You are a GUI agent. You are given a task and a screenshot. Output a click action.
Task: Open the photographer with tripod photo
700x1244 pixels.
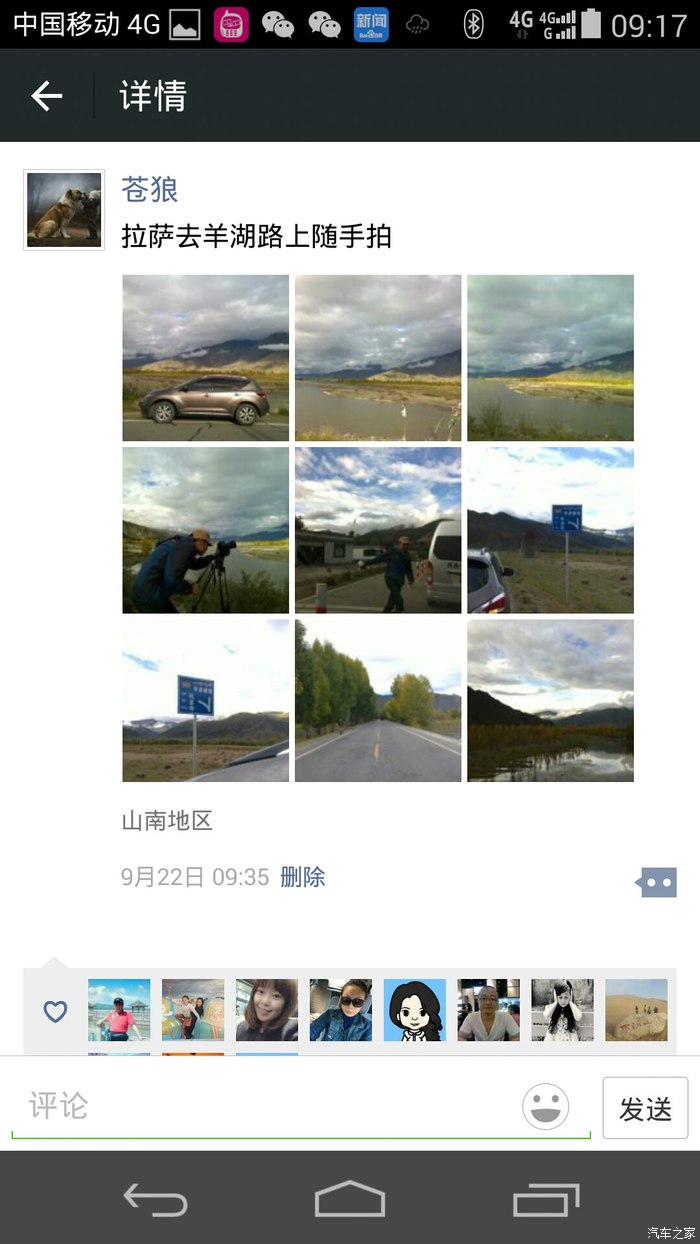pos(205,530)
